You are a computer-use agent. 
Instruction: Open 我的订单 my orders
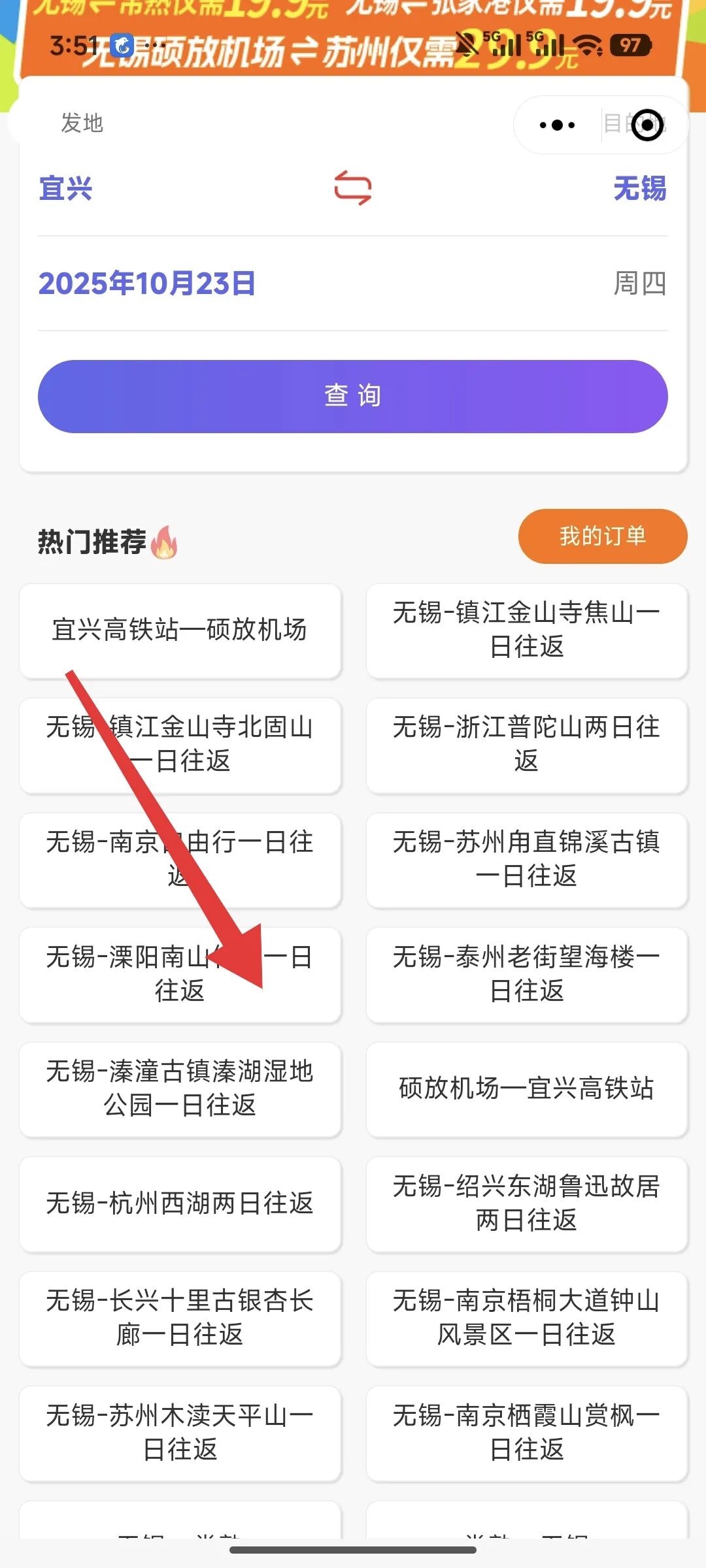tap(602, 536)
